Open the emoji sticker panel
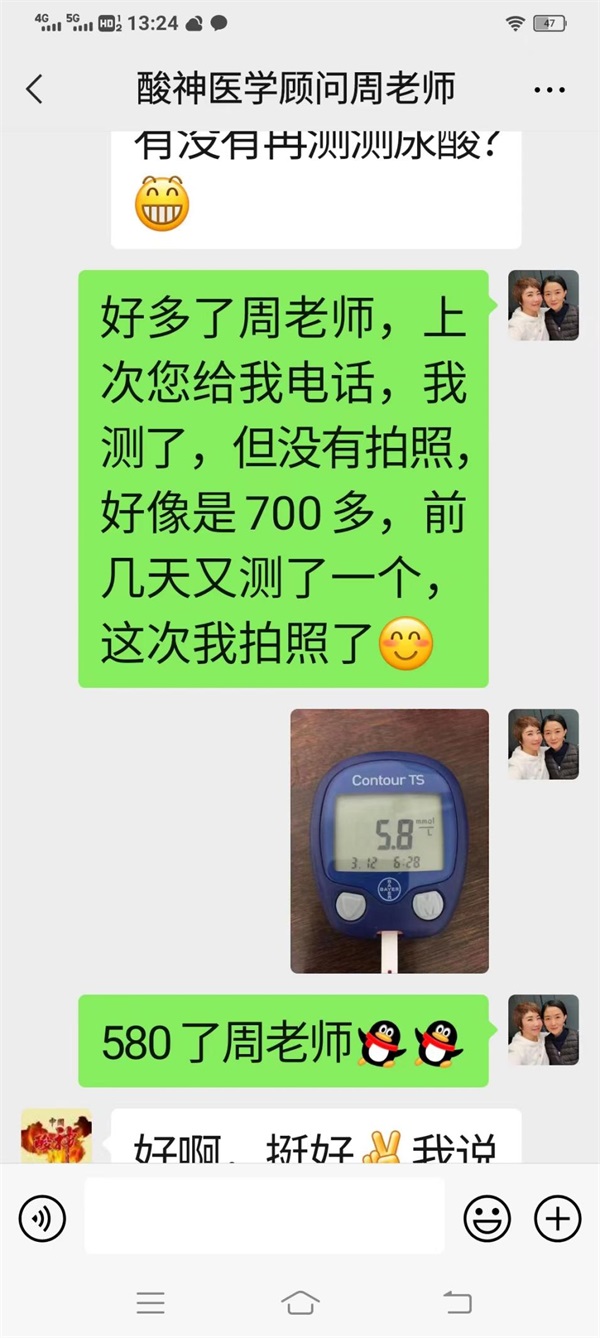600x1338 pixels. (x=487, y=1218)
